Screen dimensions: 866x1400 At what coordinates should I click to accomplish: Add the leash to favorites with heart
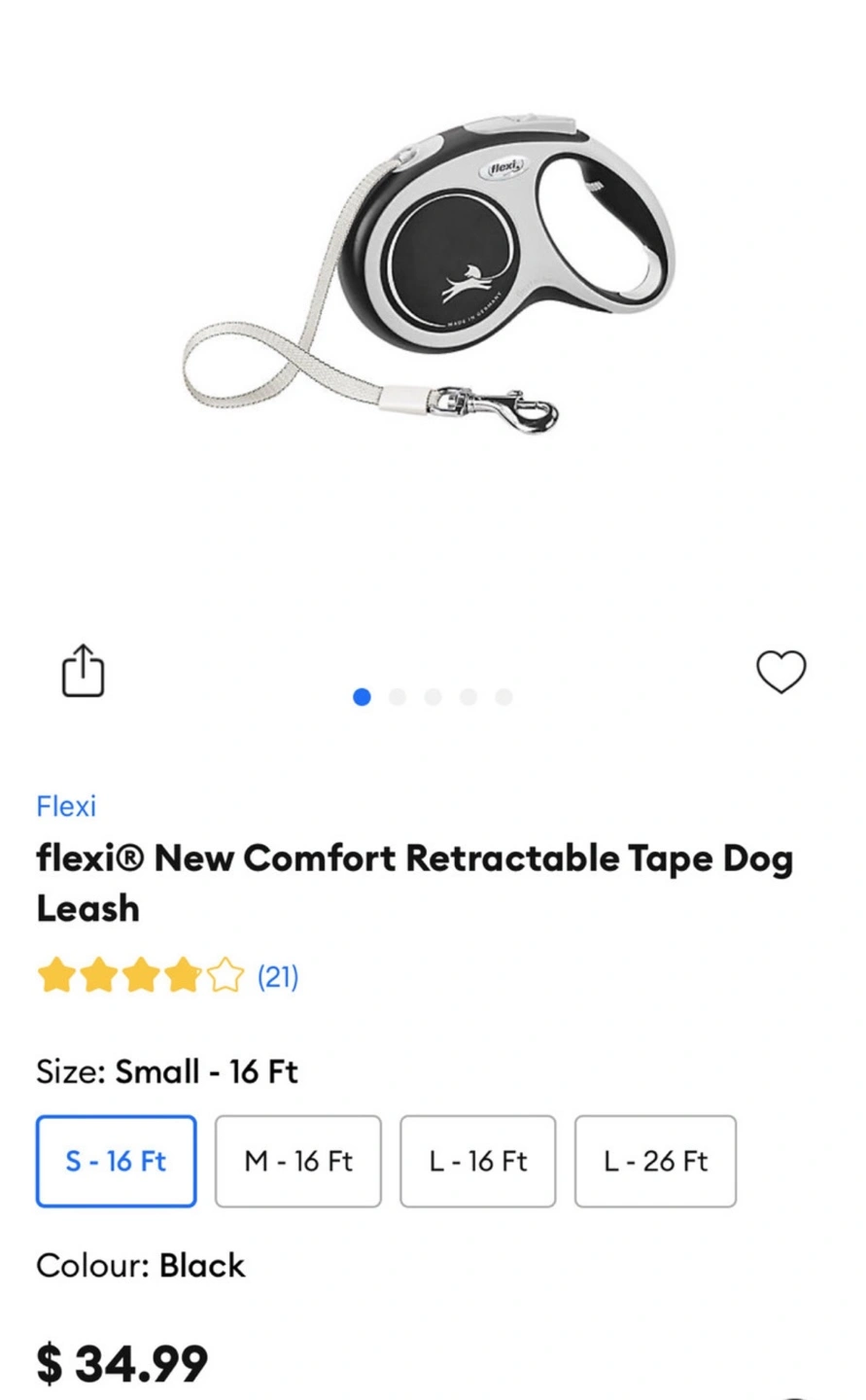pyautogui.click(x=780, y=671)
